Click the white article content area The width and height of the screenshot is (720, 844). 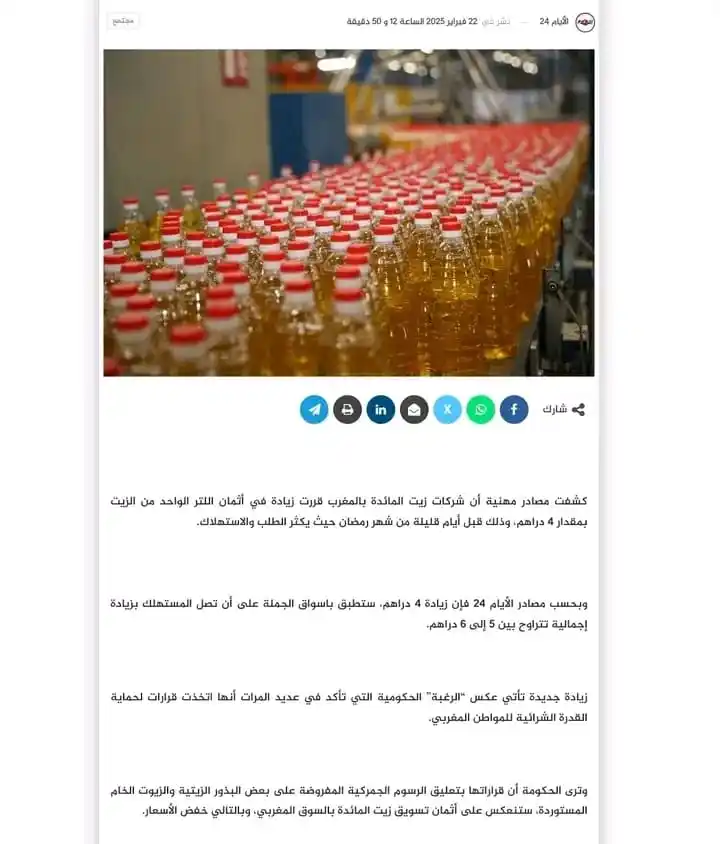[x=350, y=460]
